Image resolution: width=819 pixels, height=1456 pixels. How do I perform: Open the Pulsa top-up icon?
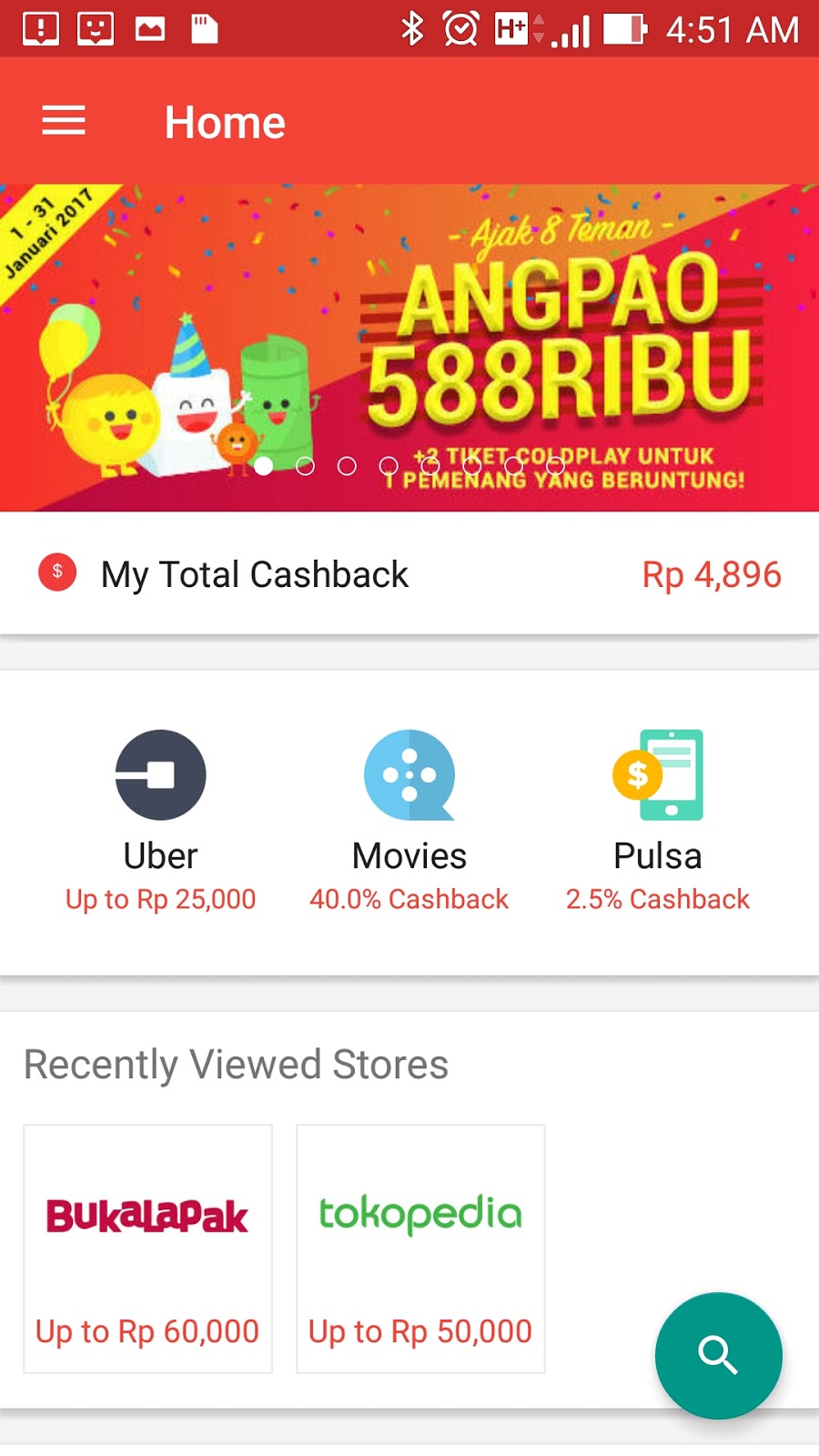pos(657,774)
